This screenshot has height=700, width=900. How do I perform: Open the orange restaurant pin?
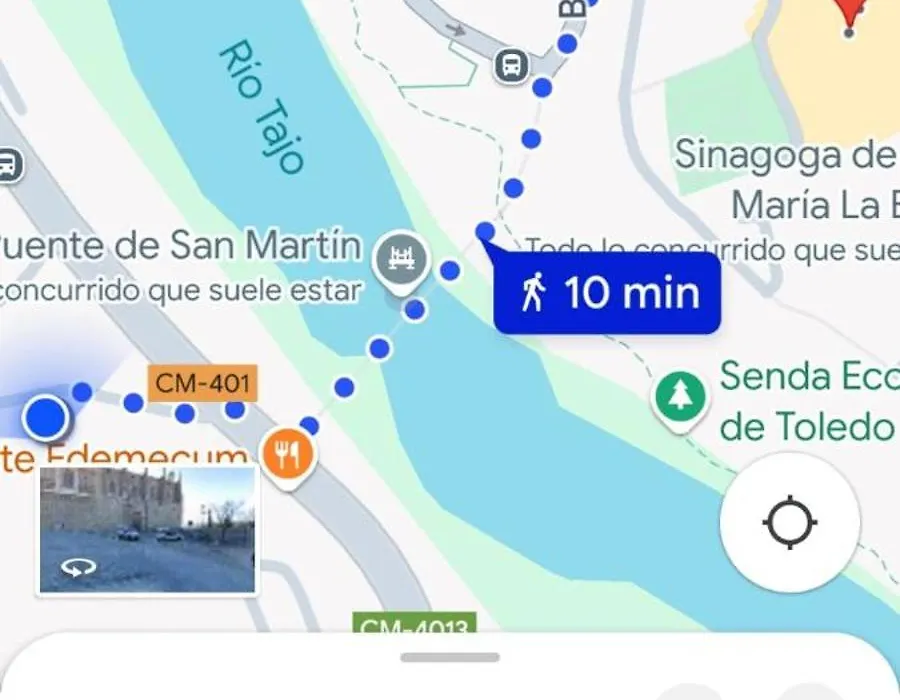pos(289,455)
